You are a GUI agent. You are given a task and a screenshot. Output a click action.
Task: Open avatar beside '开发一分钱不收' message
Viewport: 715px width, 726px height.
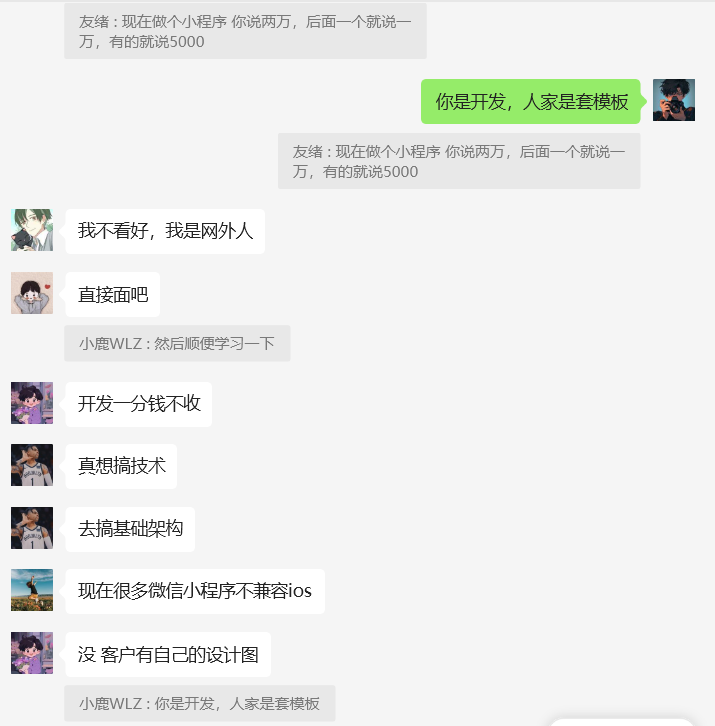pyautogui.click(x=32, y=403)
